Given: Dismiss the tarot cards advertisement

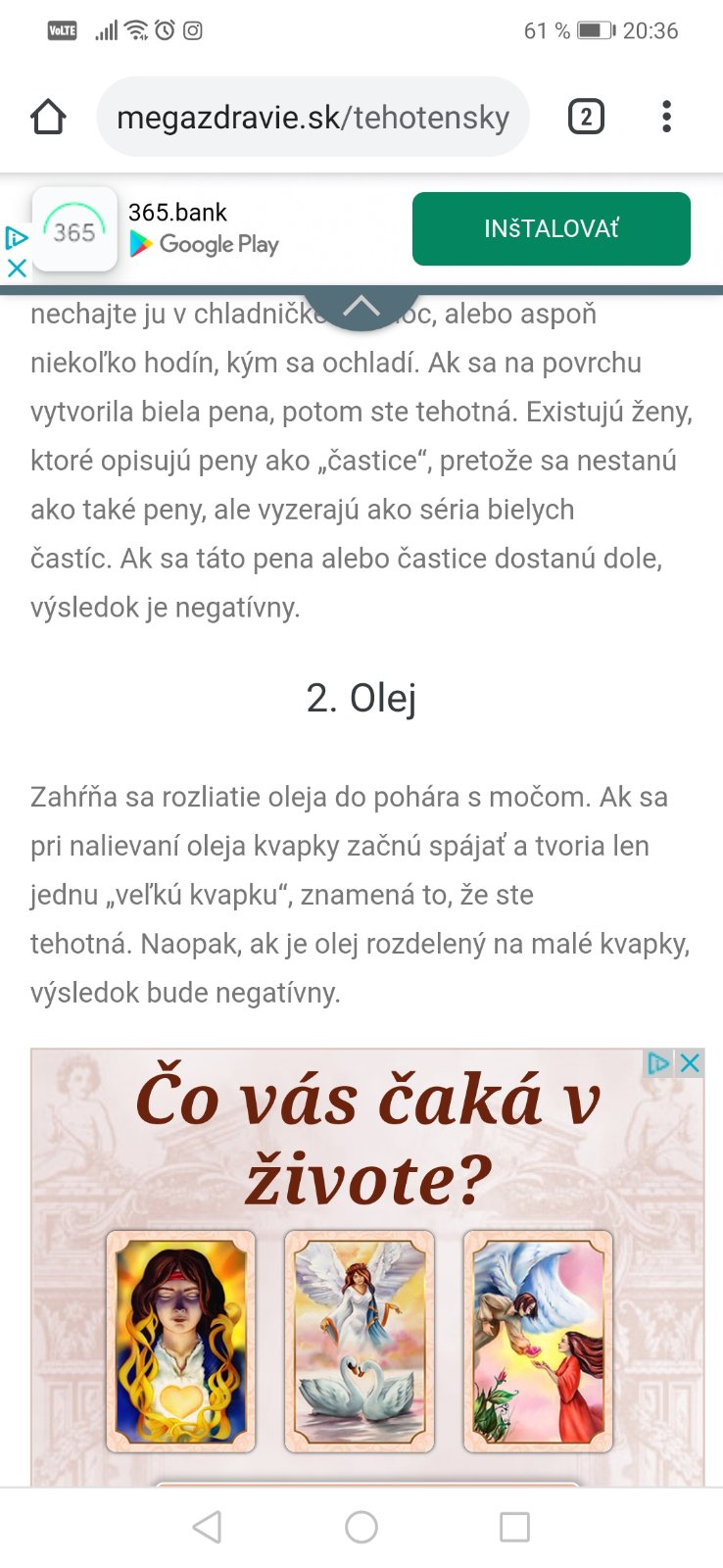Looking at the screenshot, I should (691, 1063).
